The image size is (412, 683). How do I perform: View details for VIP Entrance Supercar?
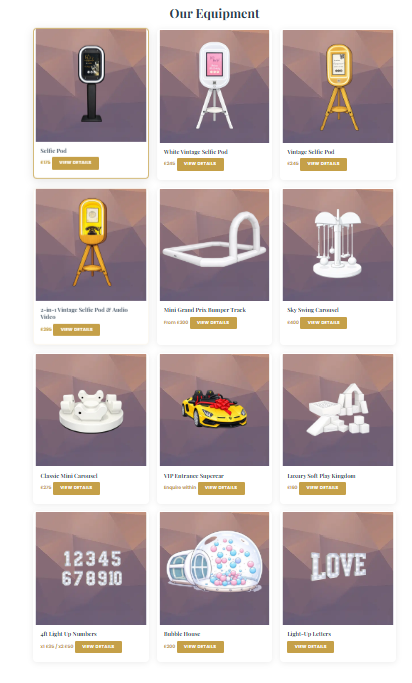(x=221, y=488)
